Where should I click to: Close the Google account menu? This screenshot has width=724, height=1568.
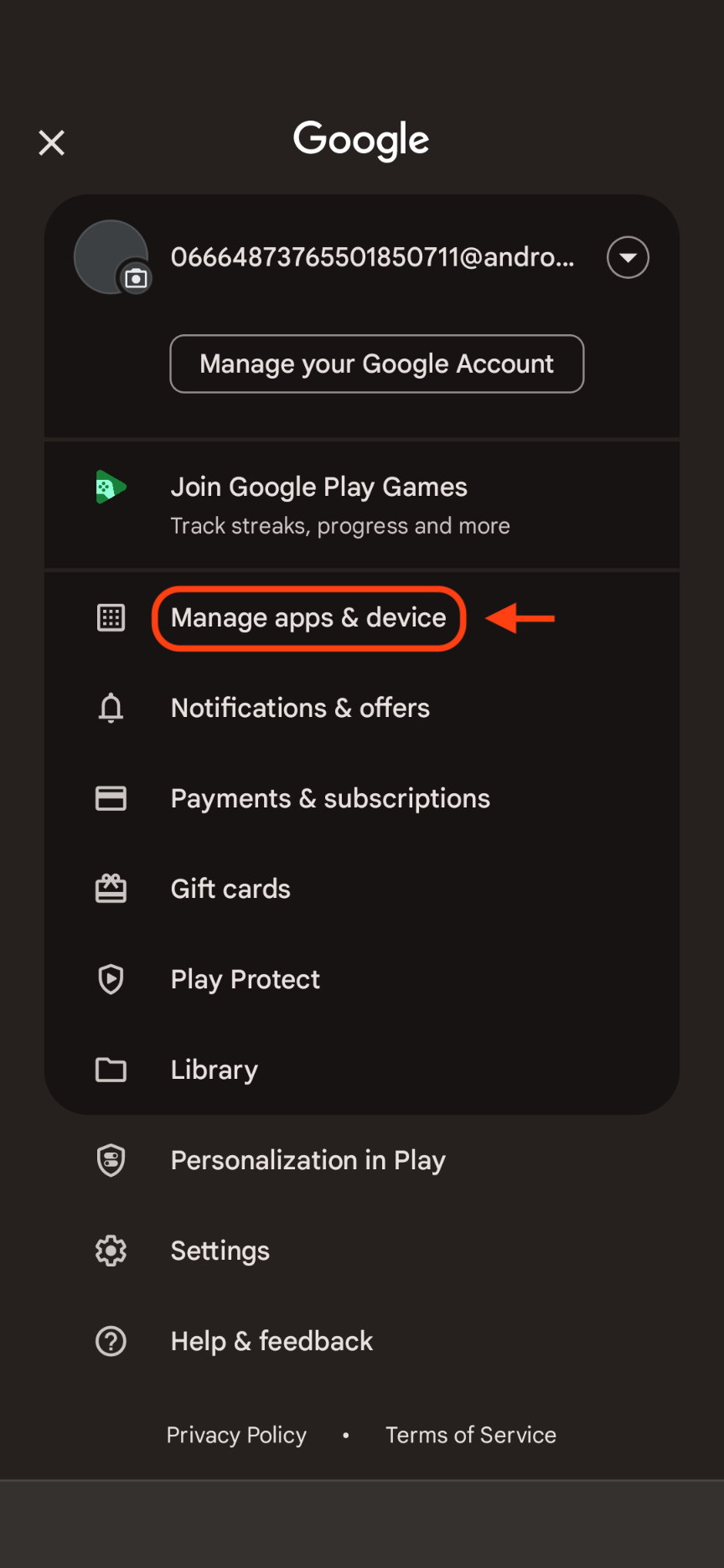click(52, 142)
